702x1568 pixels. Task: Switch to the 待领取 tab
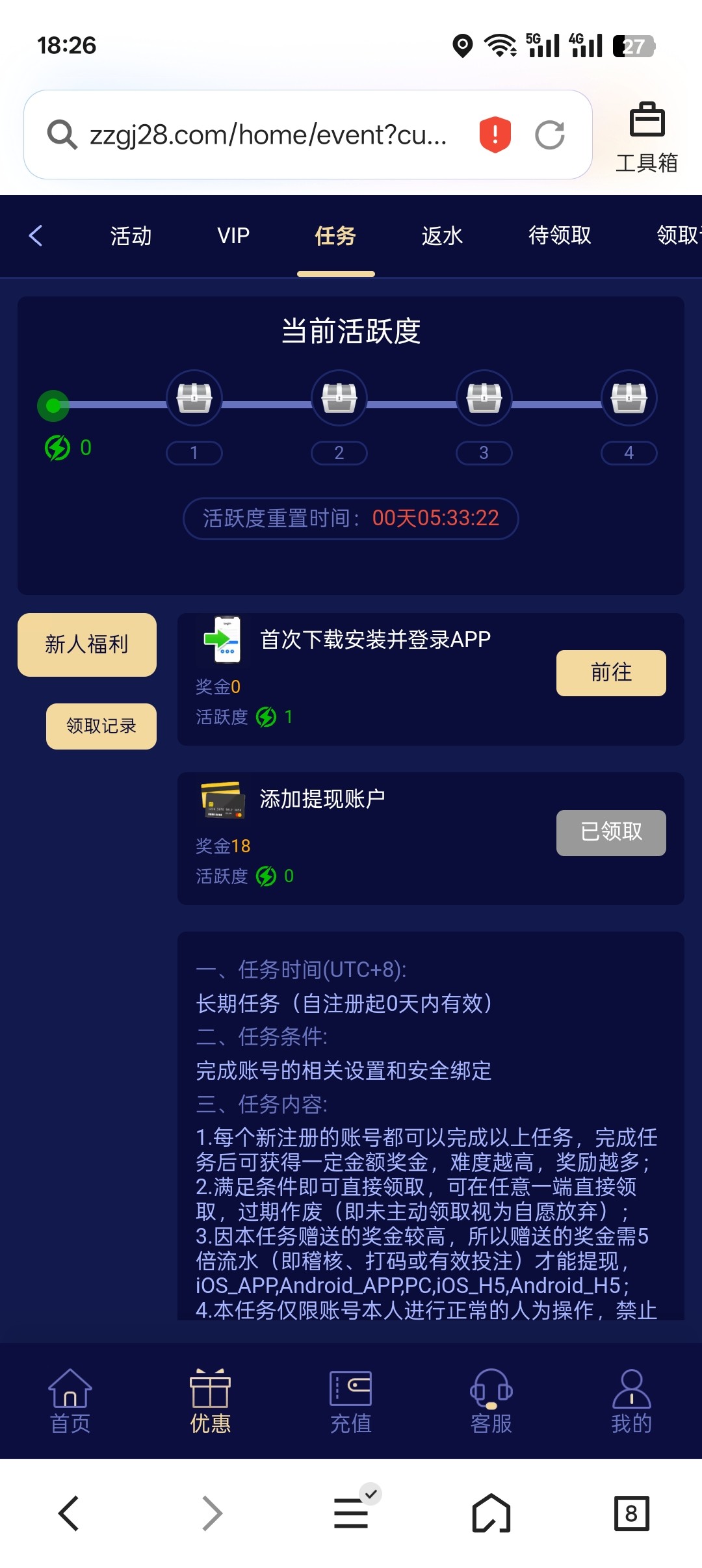pyautogui.click(x=560, y=235)
